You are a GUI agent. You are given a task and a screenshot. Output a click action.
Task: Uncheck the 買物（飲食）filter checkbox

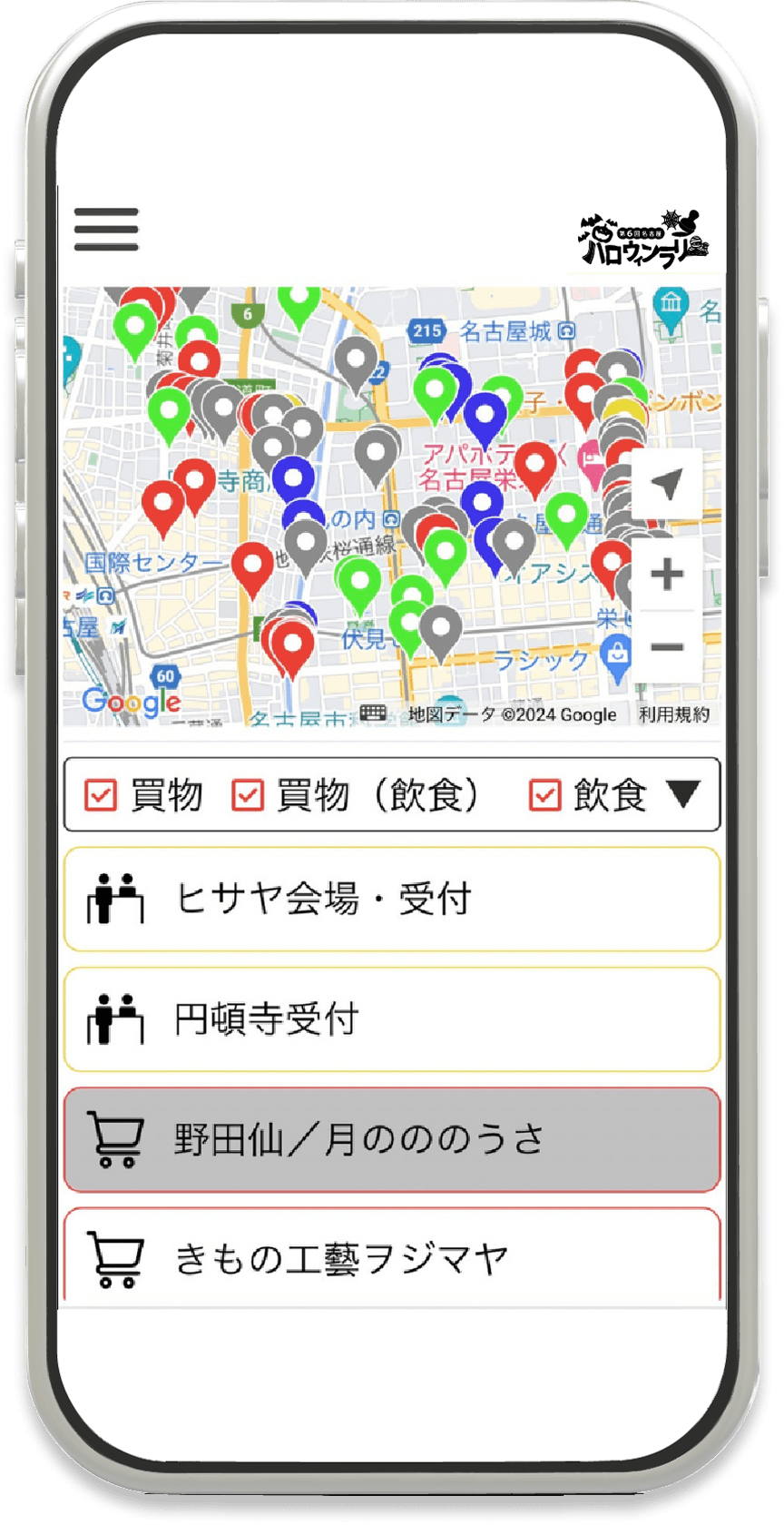(x=248, y=795)
